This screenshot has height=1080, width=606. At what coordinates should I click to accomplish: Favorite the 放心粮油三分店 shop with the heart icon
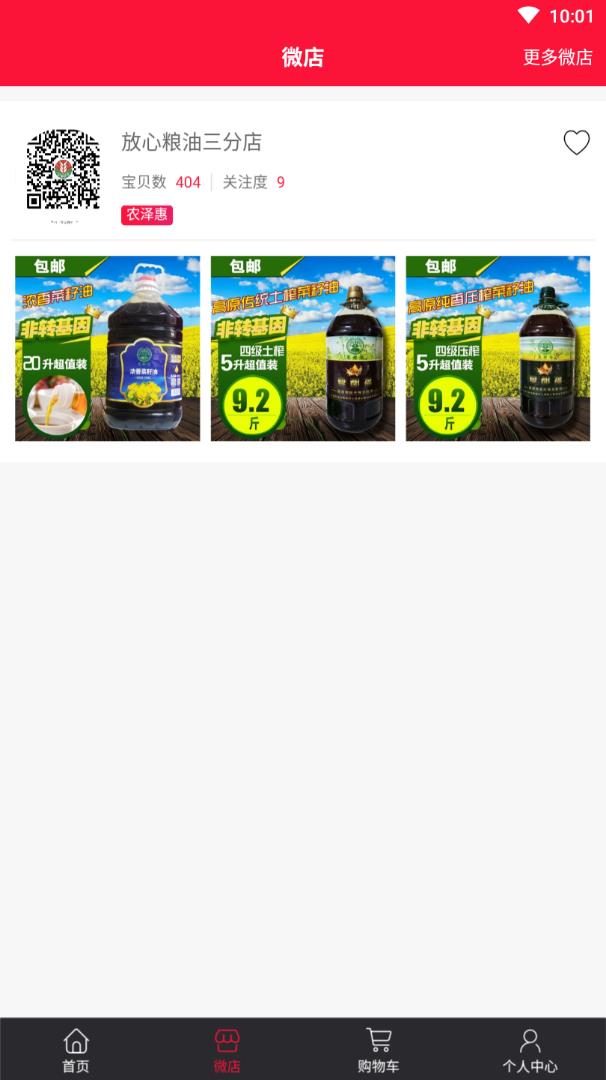click(576, 143)
